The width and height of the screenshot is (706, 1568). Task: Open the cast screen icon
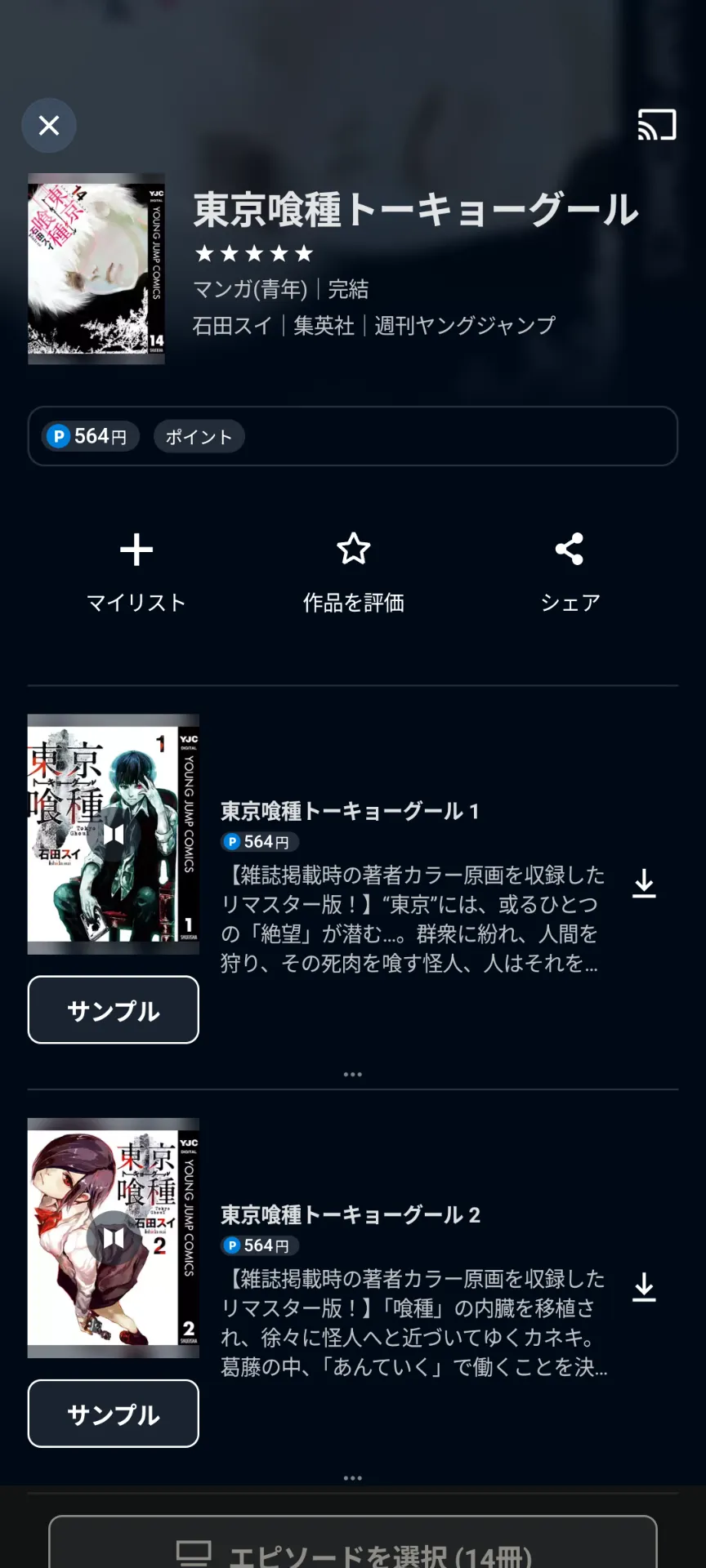[657, 125]
